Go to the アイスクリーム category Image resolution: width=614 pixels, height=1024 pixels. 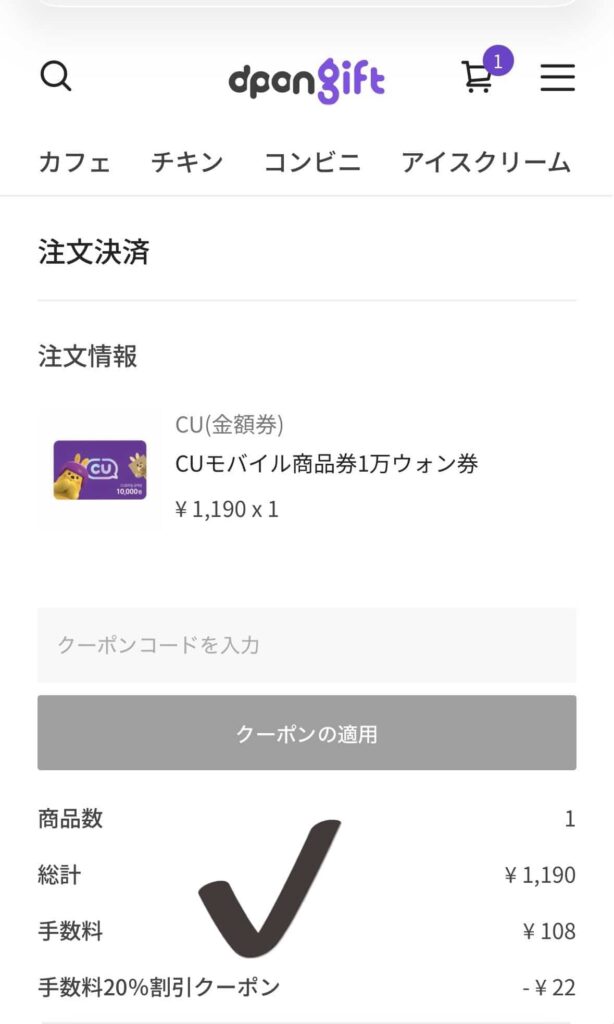[485, 162]
